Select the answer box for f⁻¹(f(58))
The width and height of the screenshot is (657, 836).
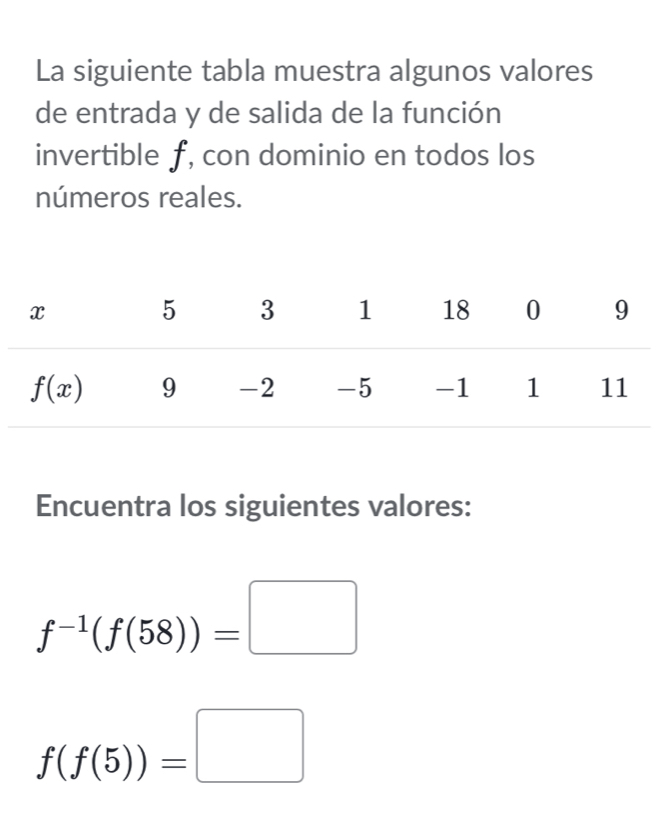point(319,618)
